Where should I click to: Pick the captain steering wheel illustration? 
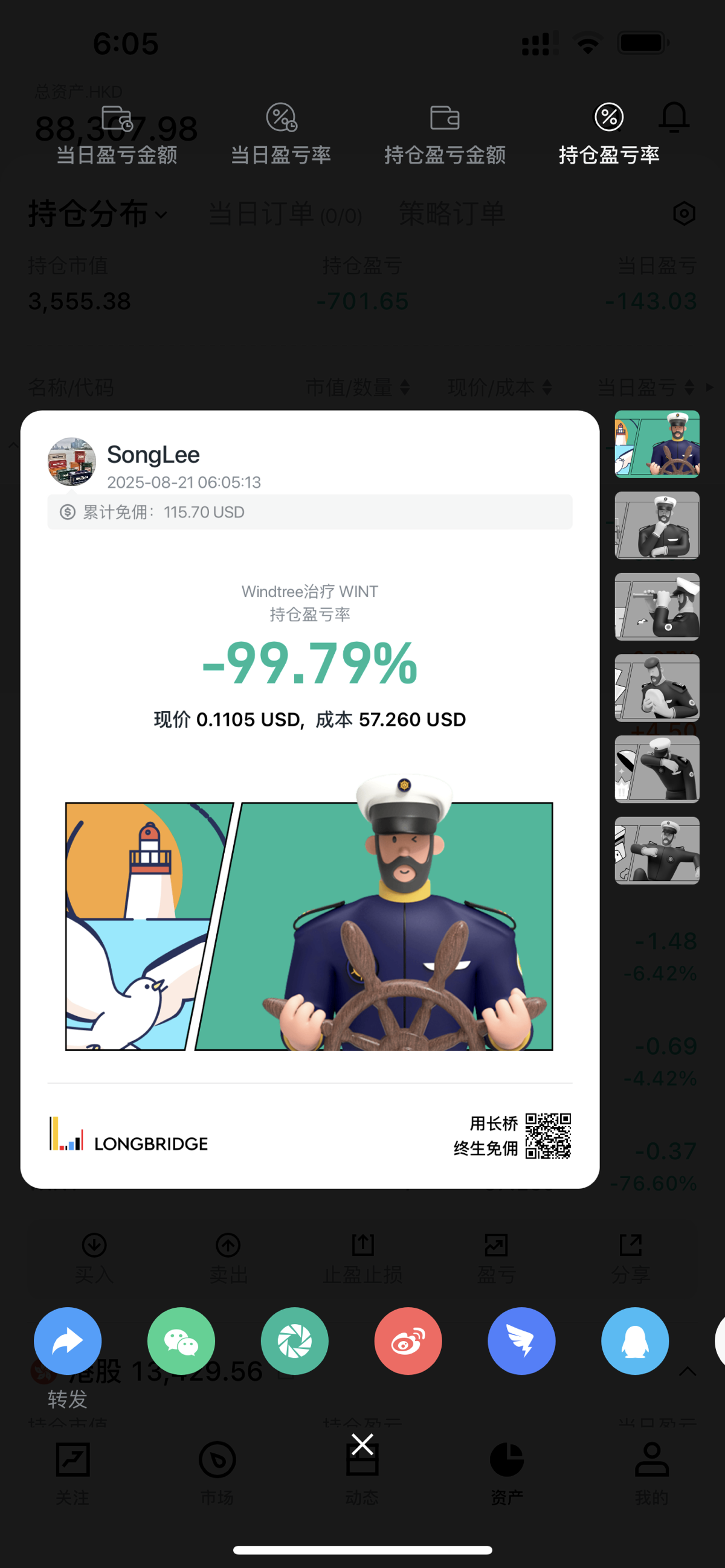(x=657, y=444)
